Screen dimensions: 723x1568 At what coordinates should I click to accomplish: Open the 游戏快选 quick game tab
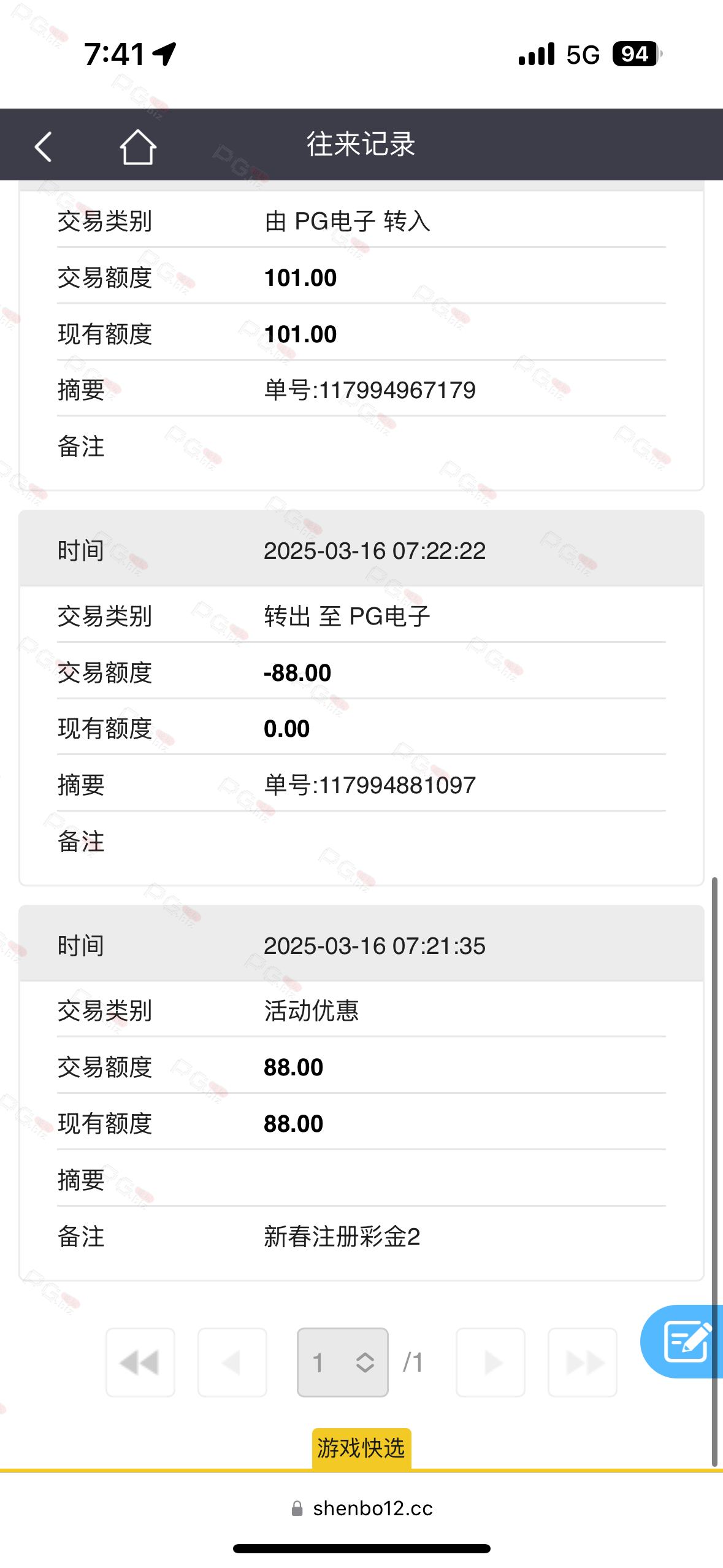(362, 1448)
